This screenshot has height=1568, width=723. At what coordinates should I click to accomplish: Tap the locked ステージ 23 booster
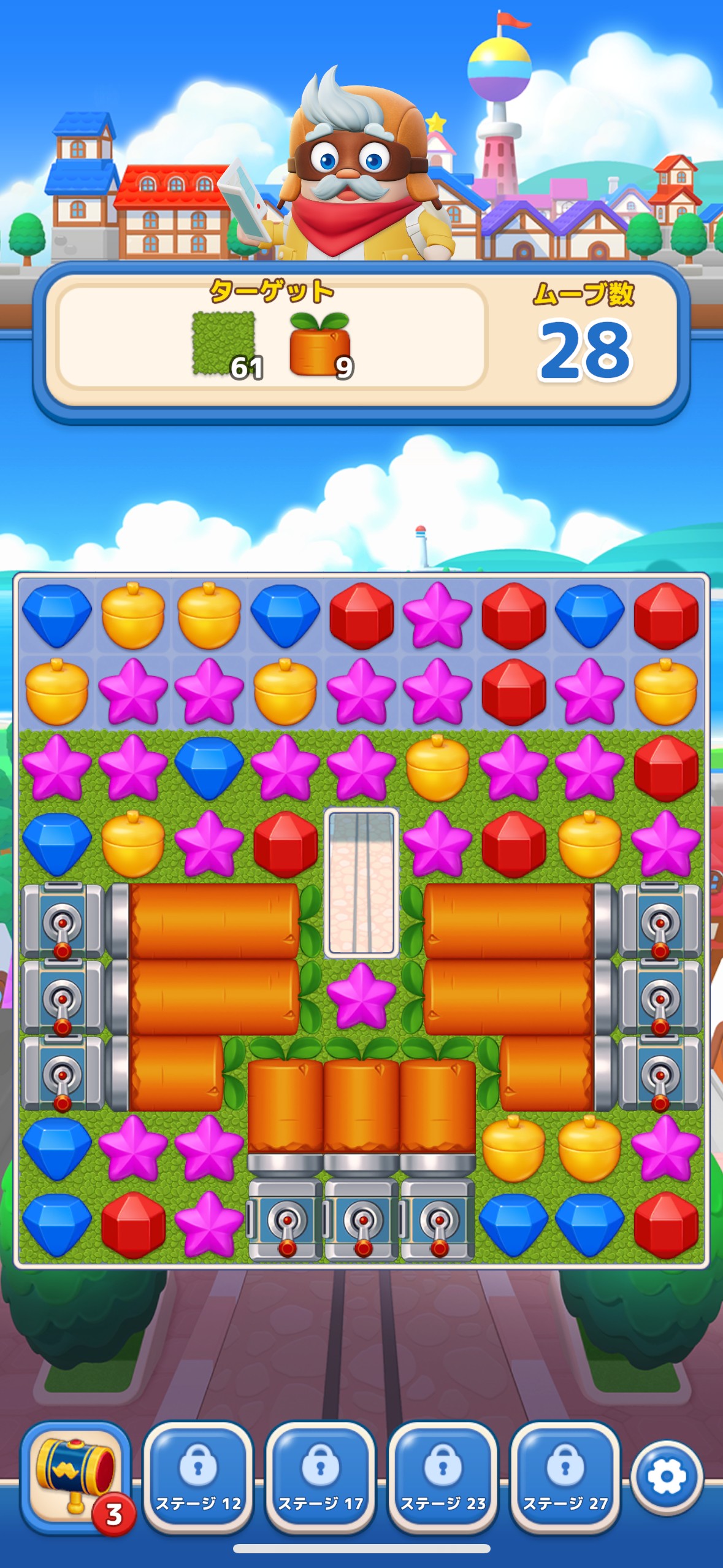point(443,1477)
